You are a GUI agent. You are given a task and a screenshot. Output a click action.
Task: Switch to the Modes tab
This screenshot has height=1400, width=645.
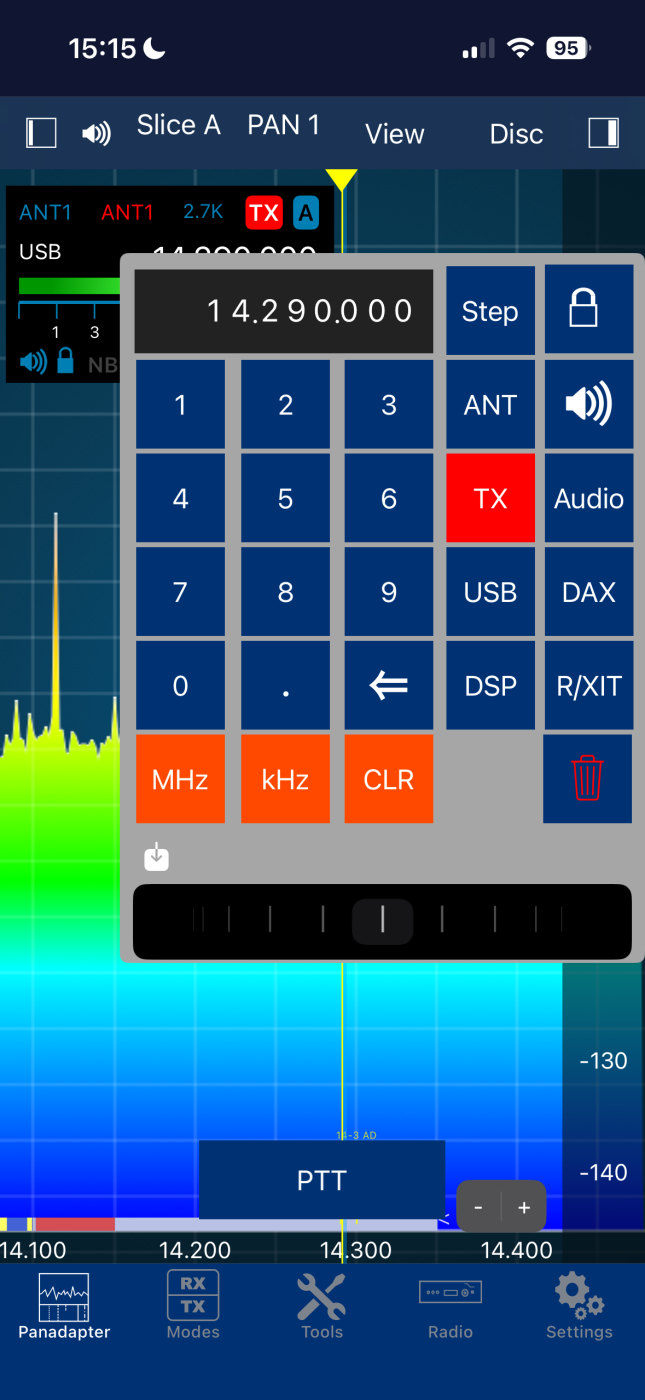[193, 1305]
